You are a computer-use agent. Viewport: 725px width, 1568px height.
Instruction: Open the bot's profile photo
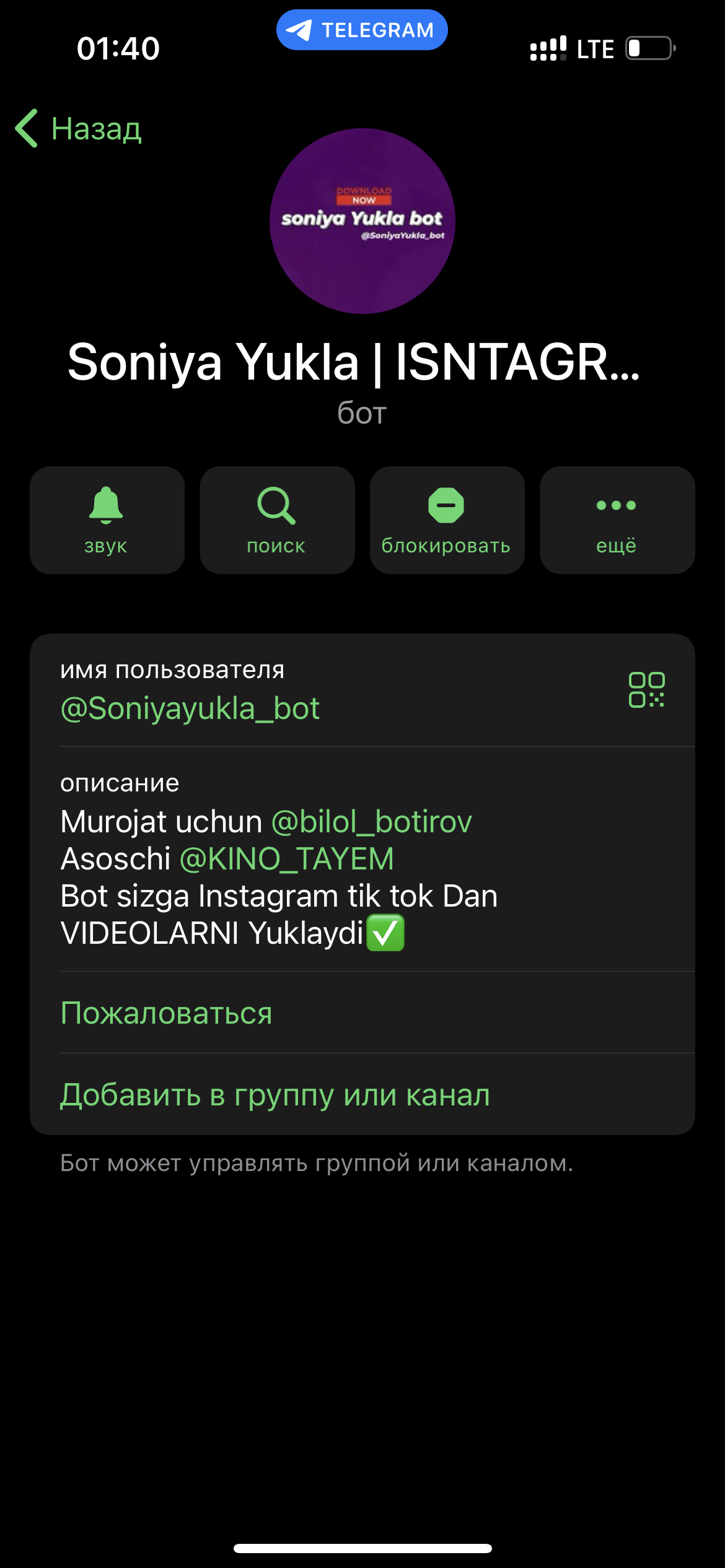[x=362, y=221]
